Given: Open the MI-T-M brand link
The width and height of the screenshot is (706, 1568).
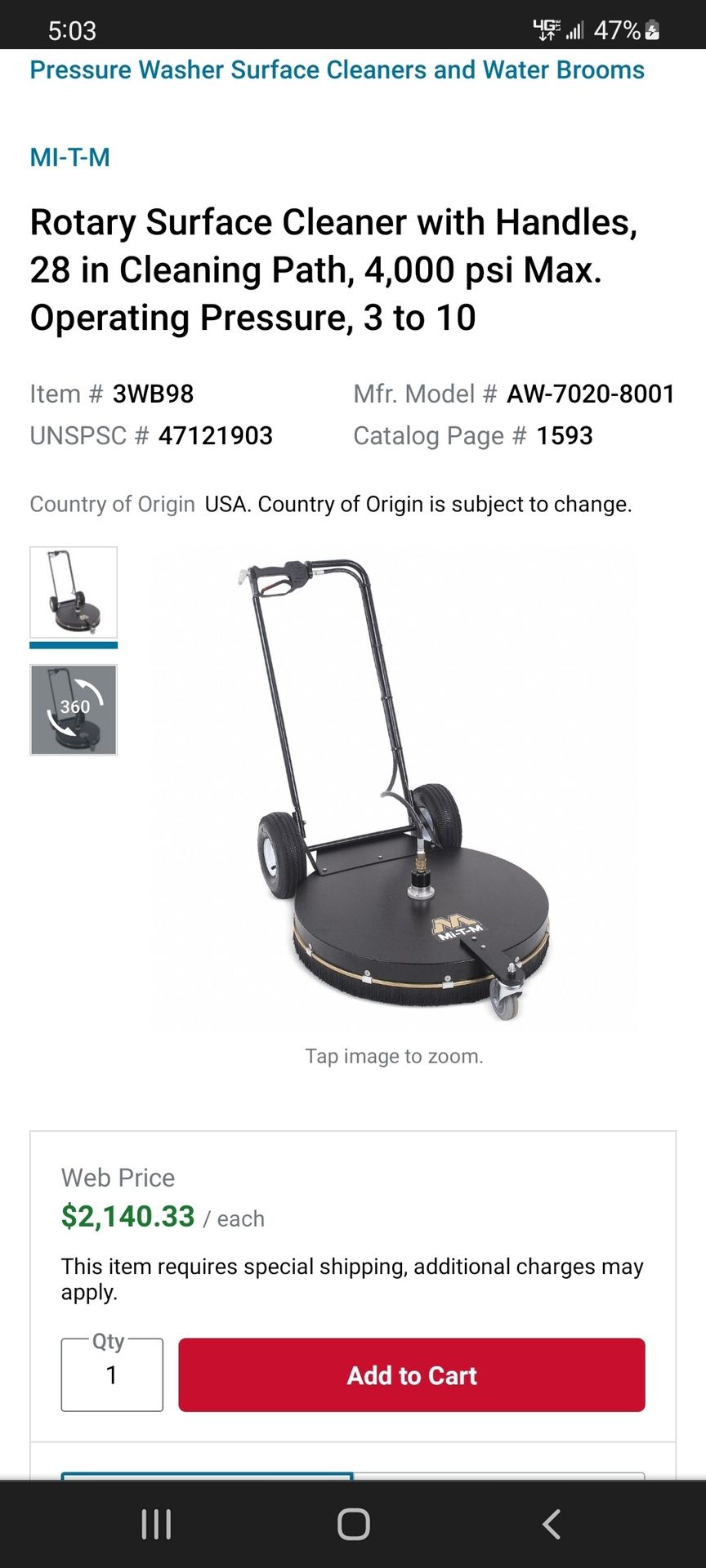Looking at the screenshot, I should click(x=69, y=157).
